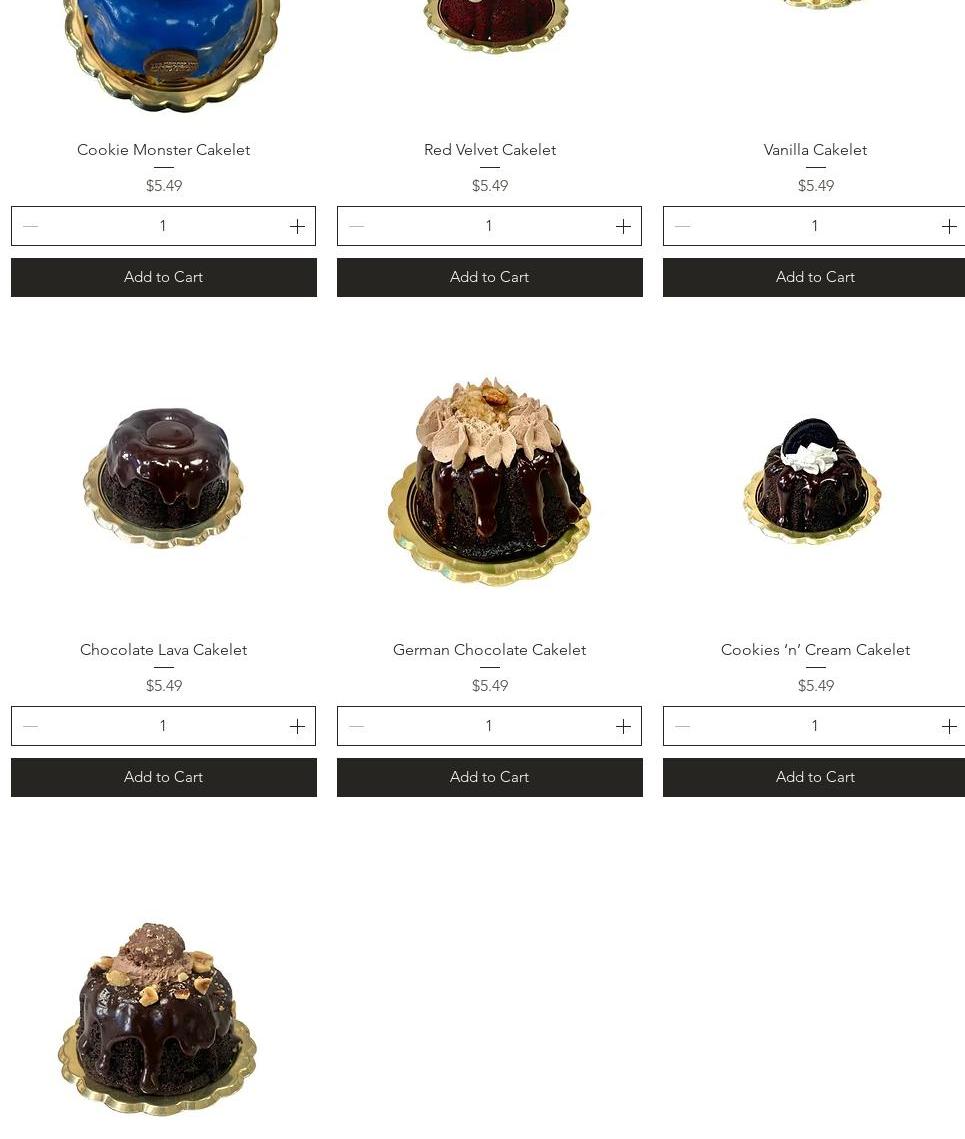Open the German Chocolate Cakelet product image

pyautogui.click(x=490, y=479)
